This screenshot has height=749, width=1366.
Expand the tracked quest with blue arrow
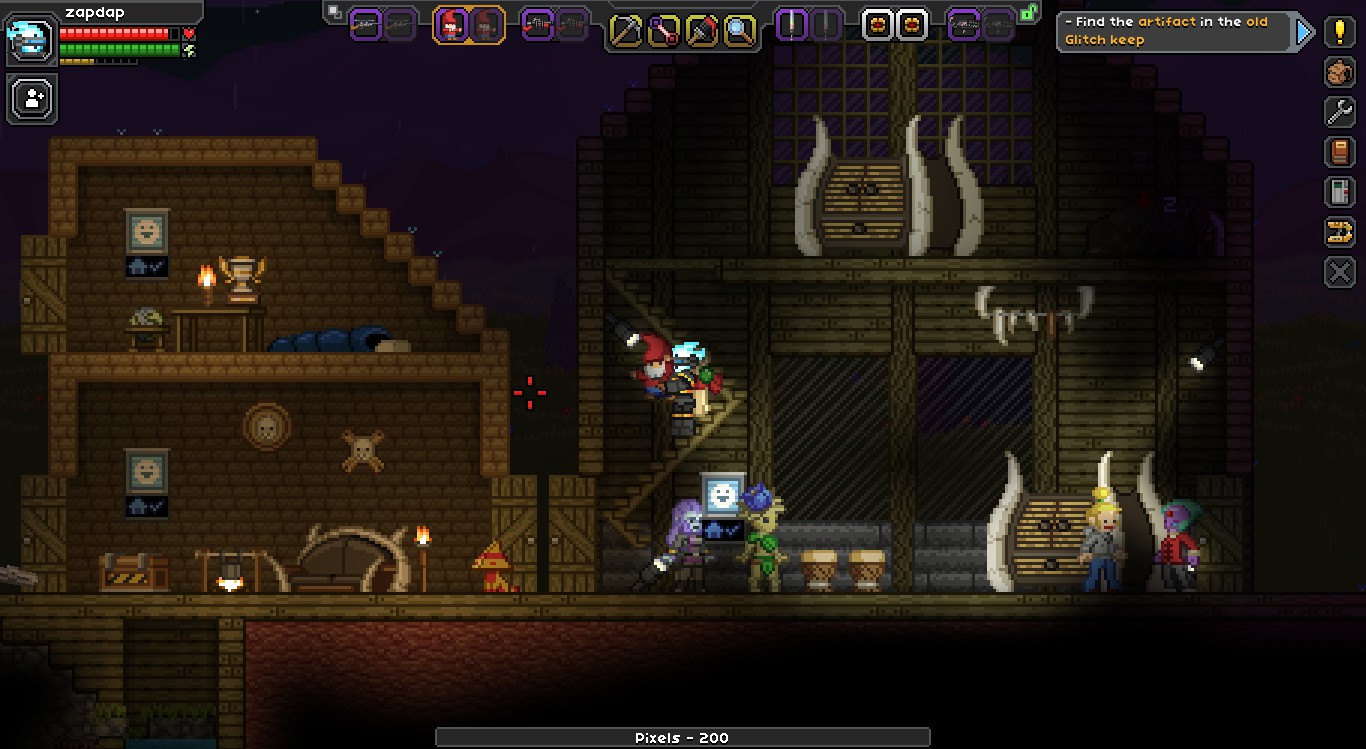pyautogui.click(x=1304, y=32)
